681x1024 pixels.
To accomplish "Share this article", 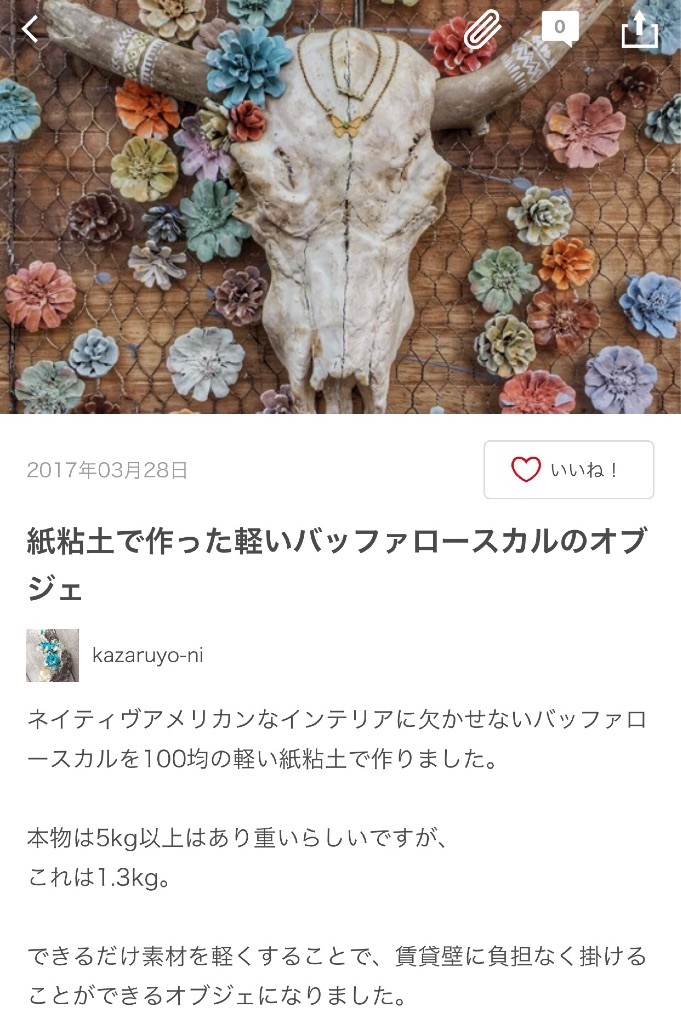I will [x=640, y=30].
